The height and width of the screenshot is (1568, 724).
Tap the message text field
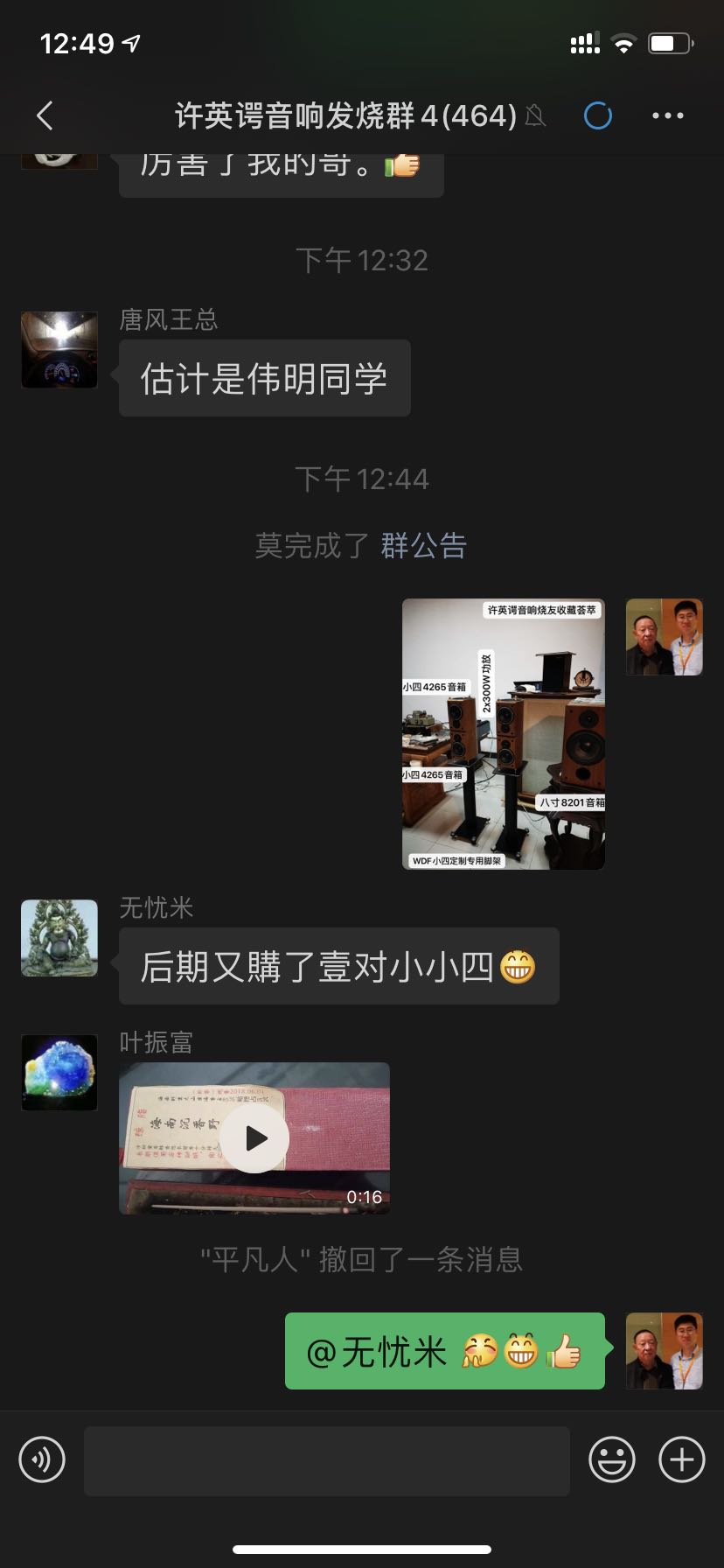tap(326, 1459)
